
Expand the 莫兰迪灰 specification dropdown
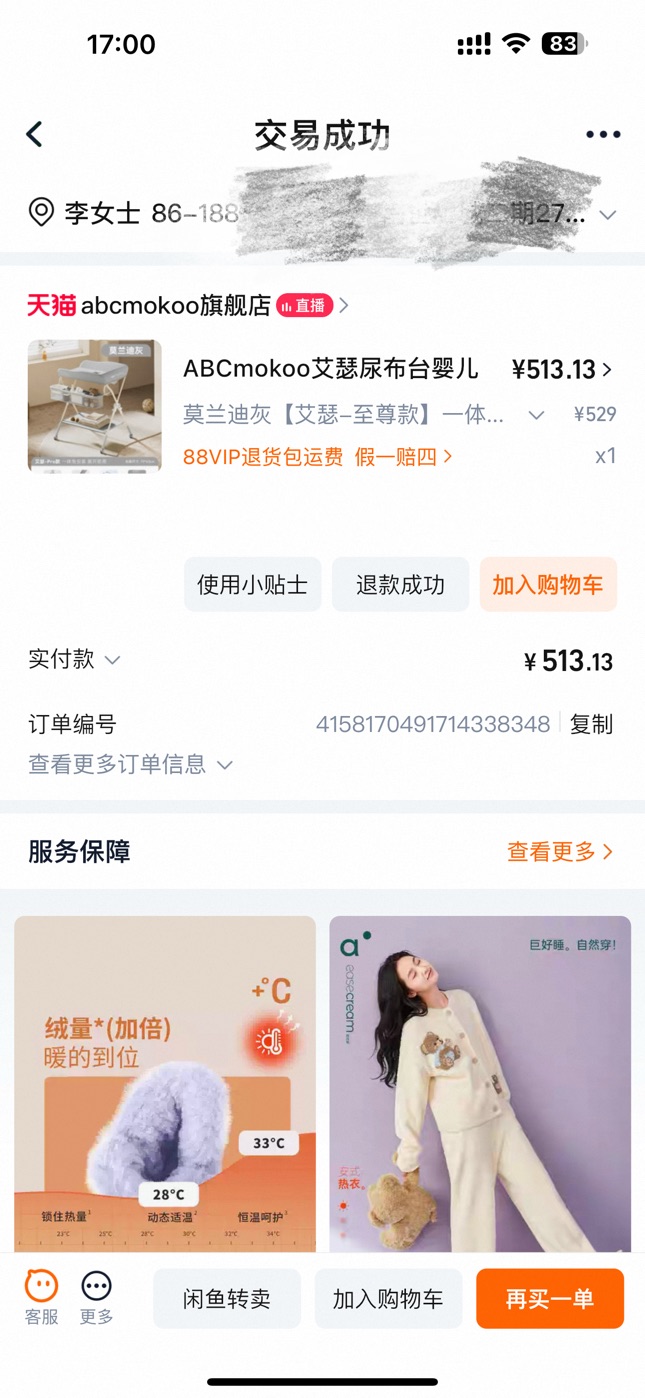tap(536, 415)
